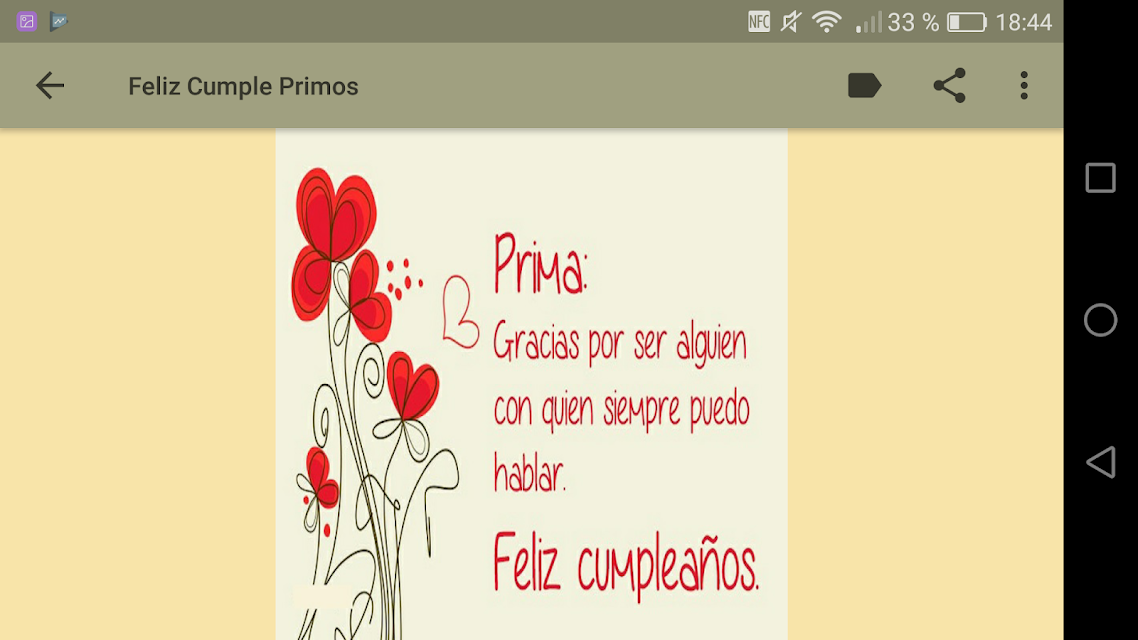The width and height of the screenshot is (1138, 640).
Task: Share this birthday card image
Action: pos(949,86)
